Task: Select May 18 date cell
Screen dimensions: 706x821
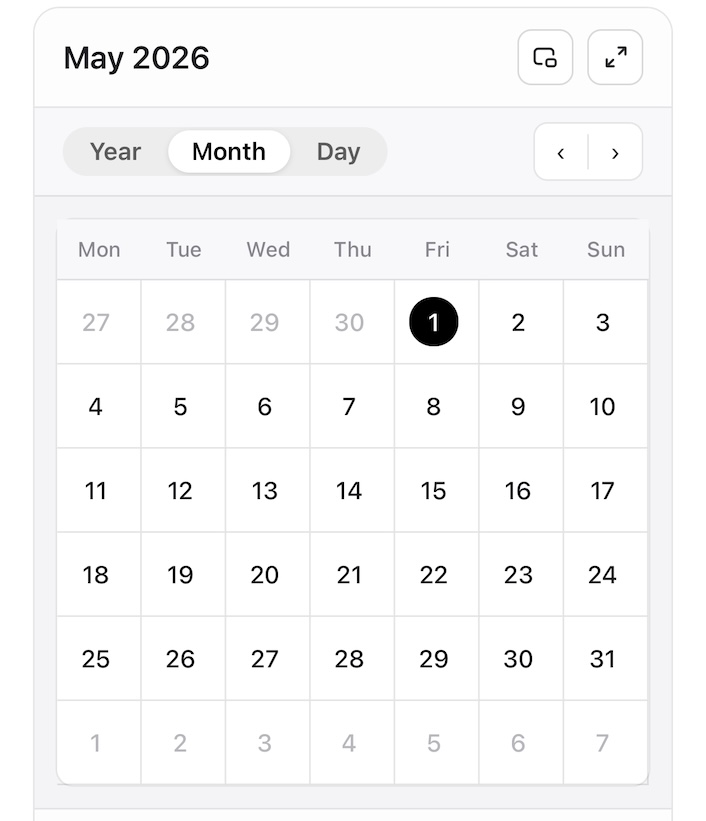Action: (96, 575)
